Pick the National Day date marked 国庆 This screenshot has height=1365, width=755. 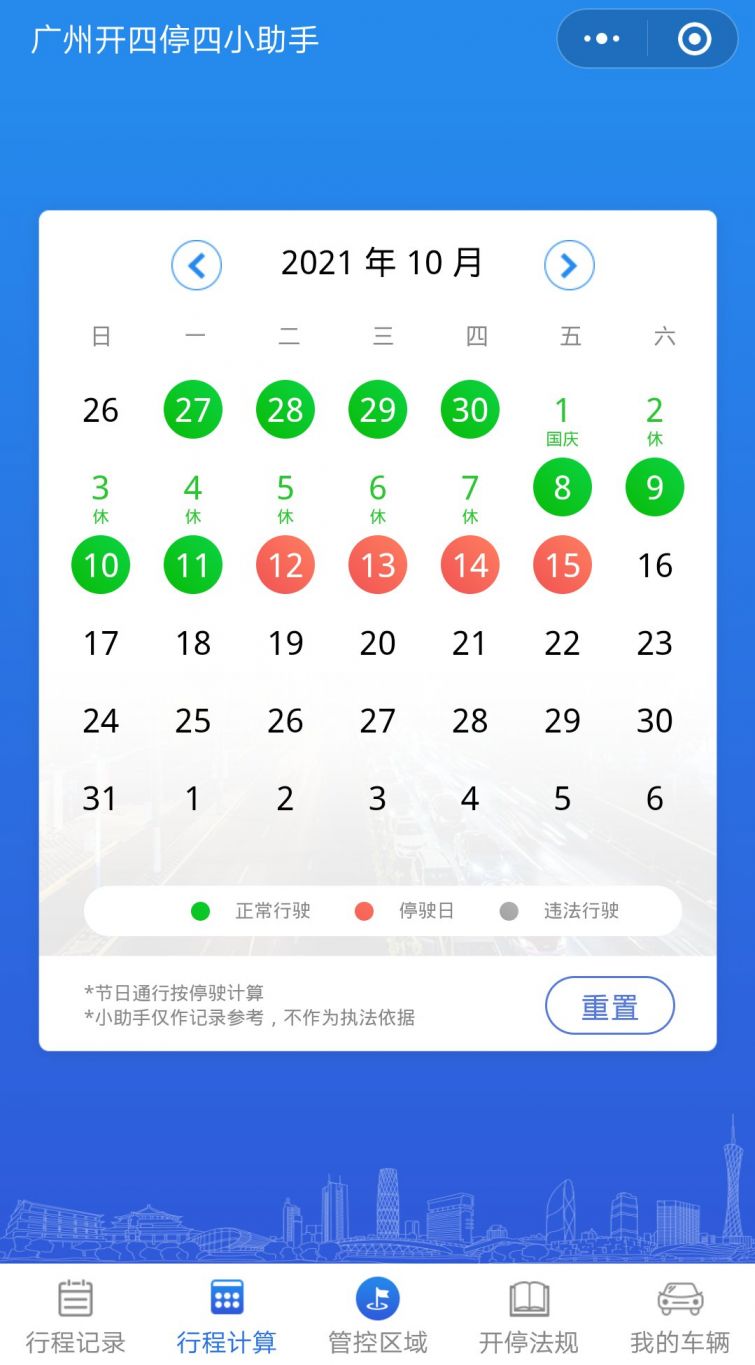pyautogui.click(x=562, y=418)
